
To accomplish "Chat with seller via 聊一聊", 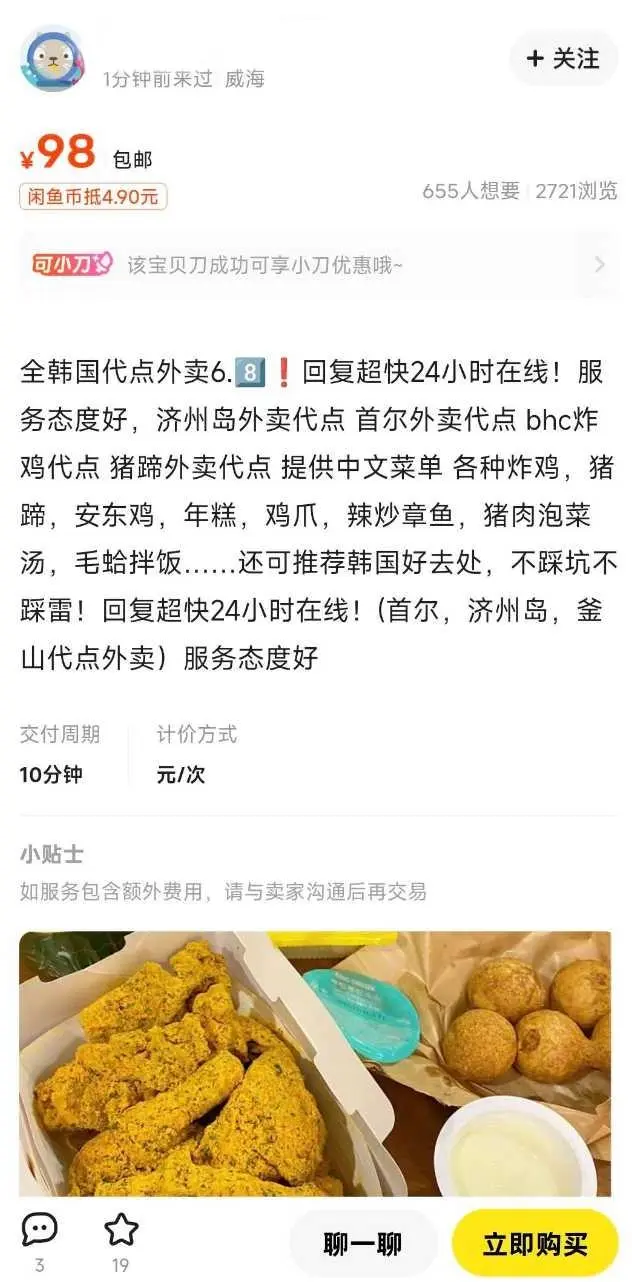I will (362, 1244).
